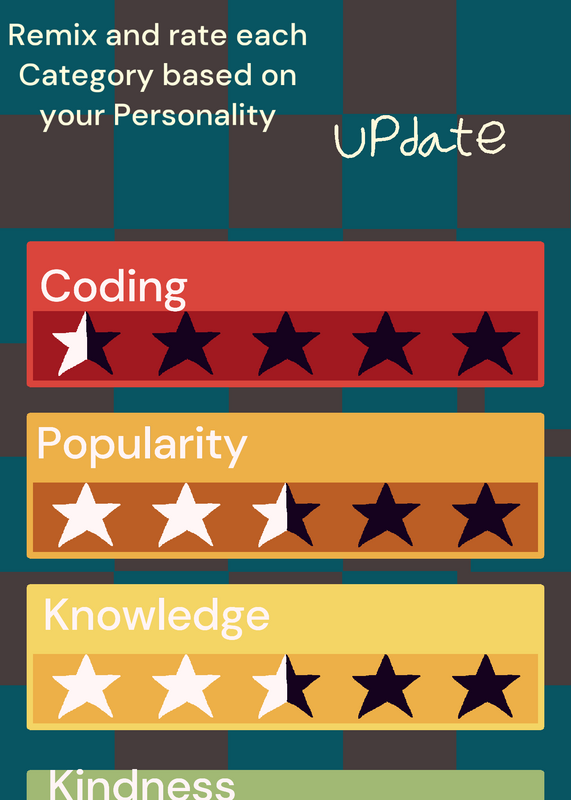
Task: Rate Popularity with the fifth star
Action: (x=486, y=515)
